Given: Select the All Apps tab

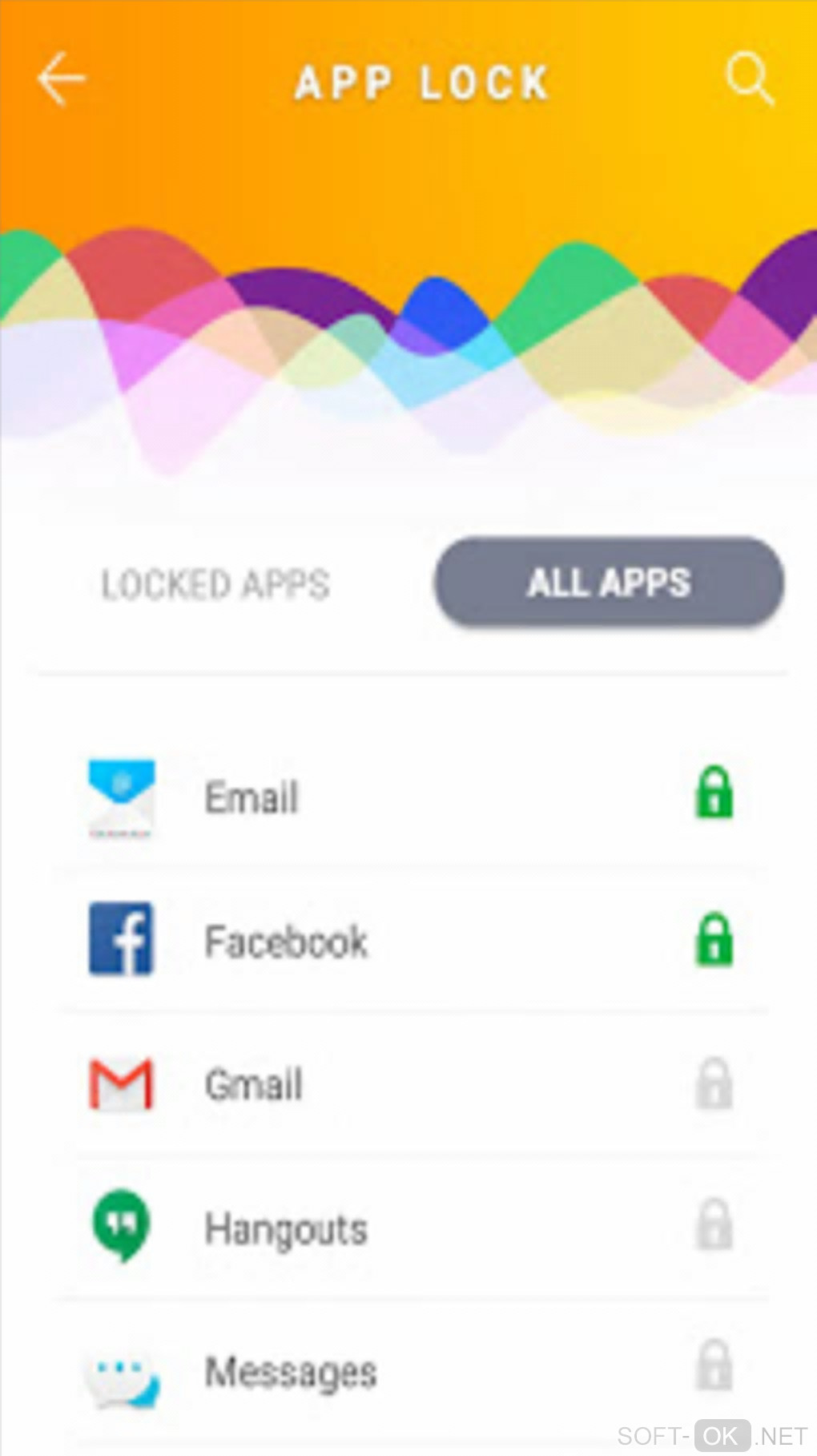Looking at the screenshot, I should tap(609, 583).
